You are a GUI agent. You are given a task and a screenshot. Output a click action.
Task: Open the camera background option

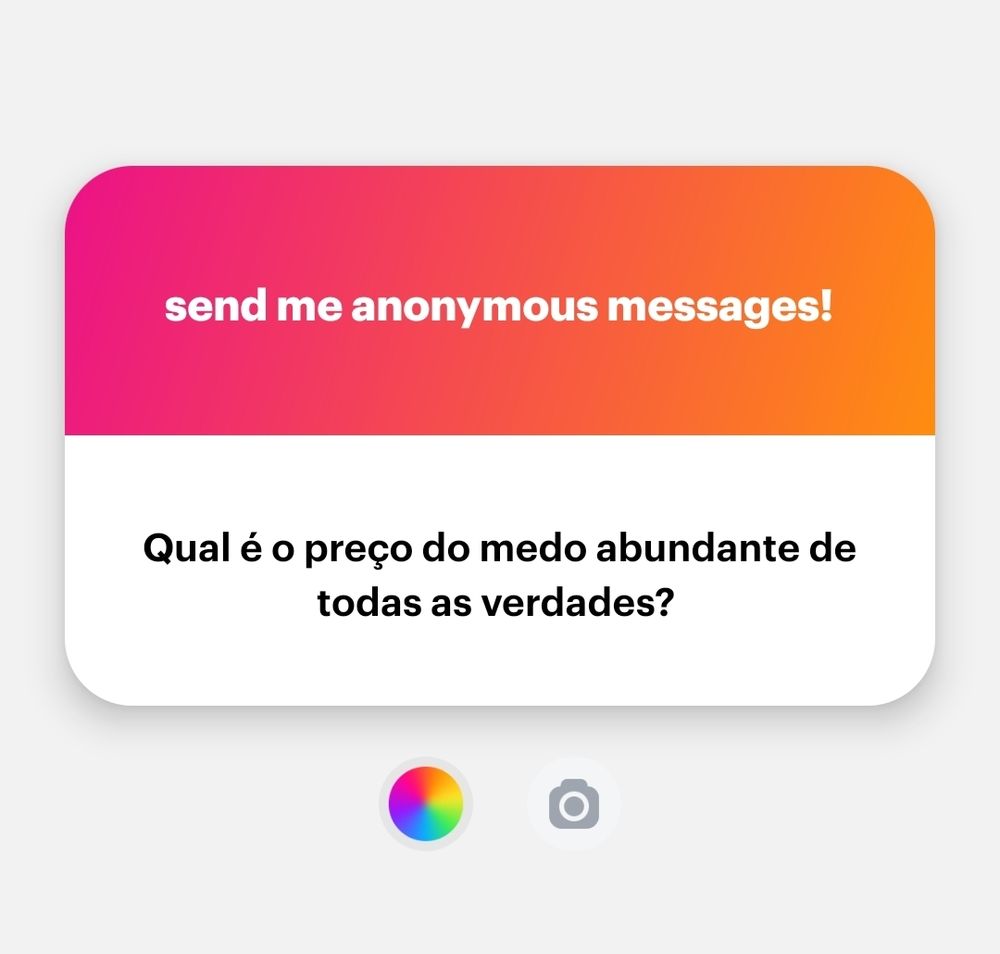tap(574, 804)
